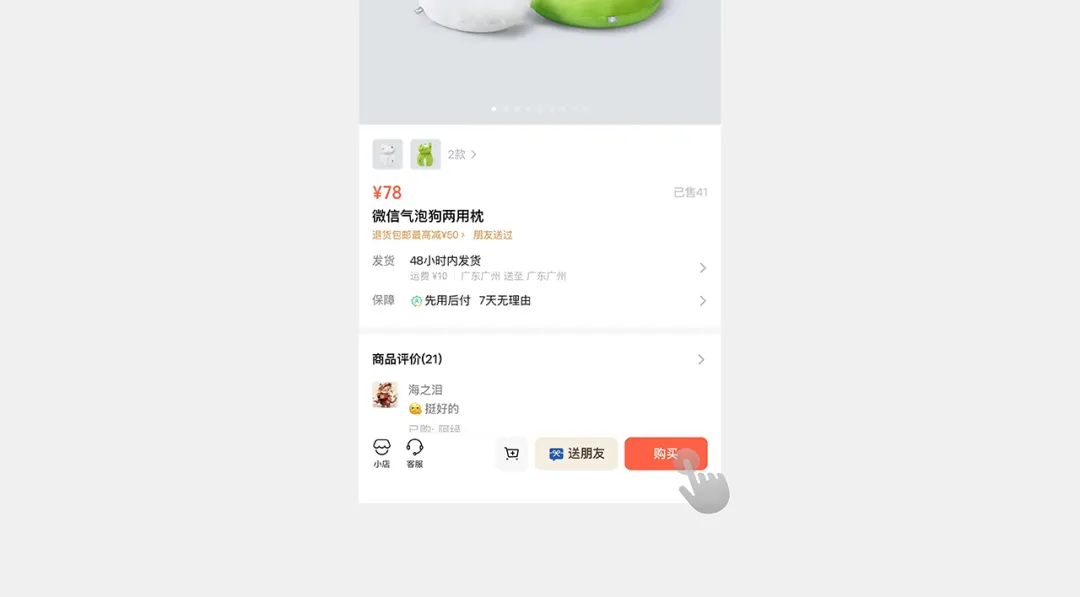The width and height of the screenshot is (1080, 597).
Task: Tap the 购买 buy button
Action: point(665,453)
